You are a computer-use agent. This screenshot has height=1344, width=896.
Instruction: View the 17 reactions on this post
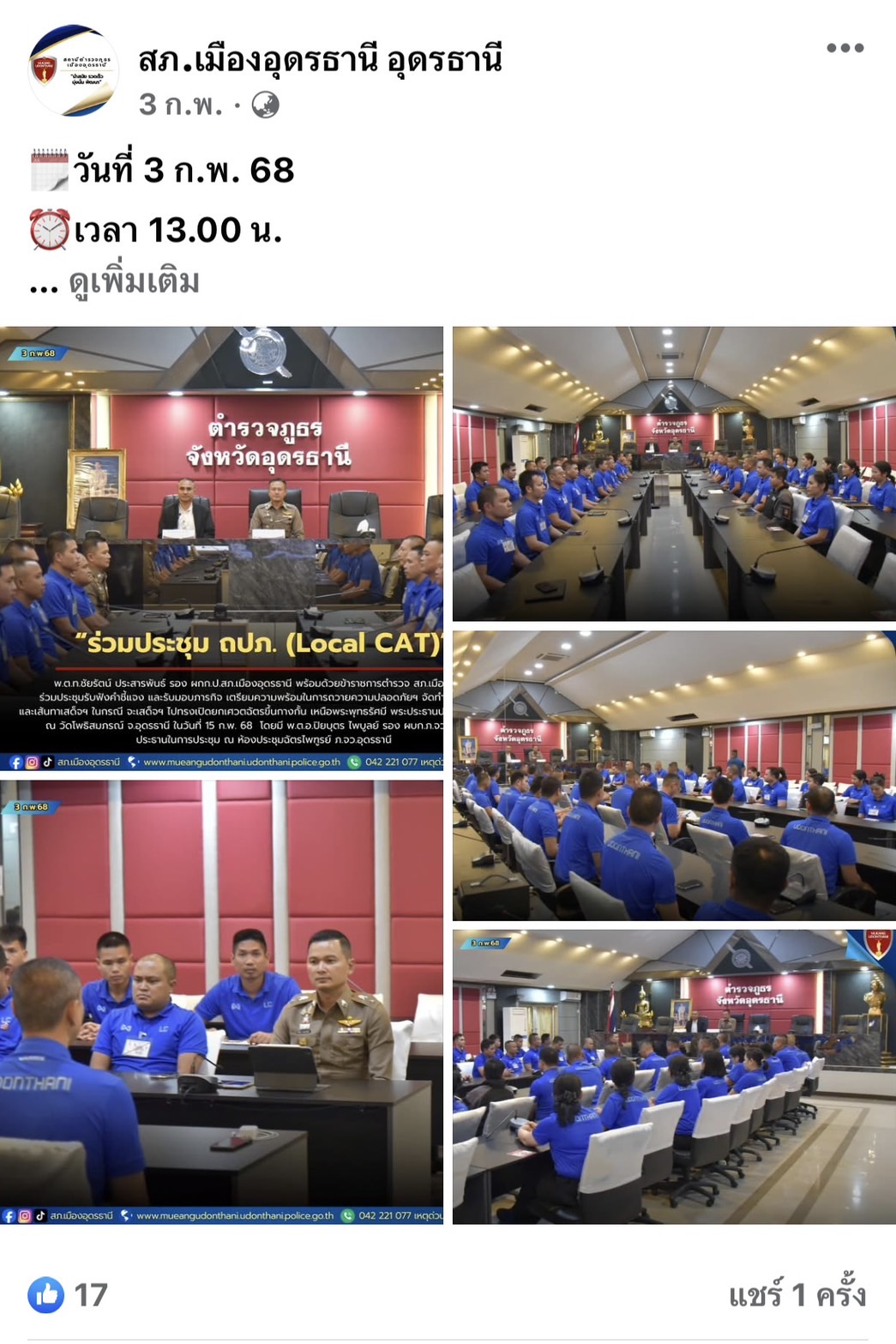(69, 1294)
